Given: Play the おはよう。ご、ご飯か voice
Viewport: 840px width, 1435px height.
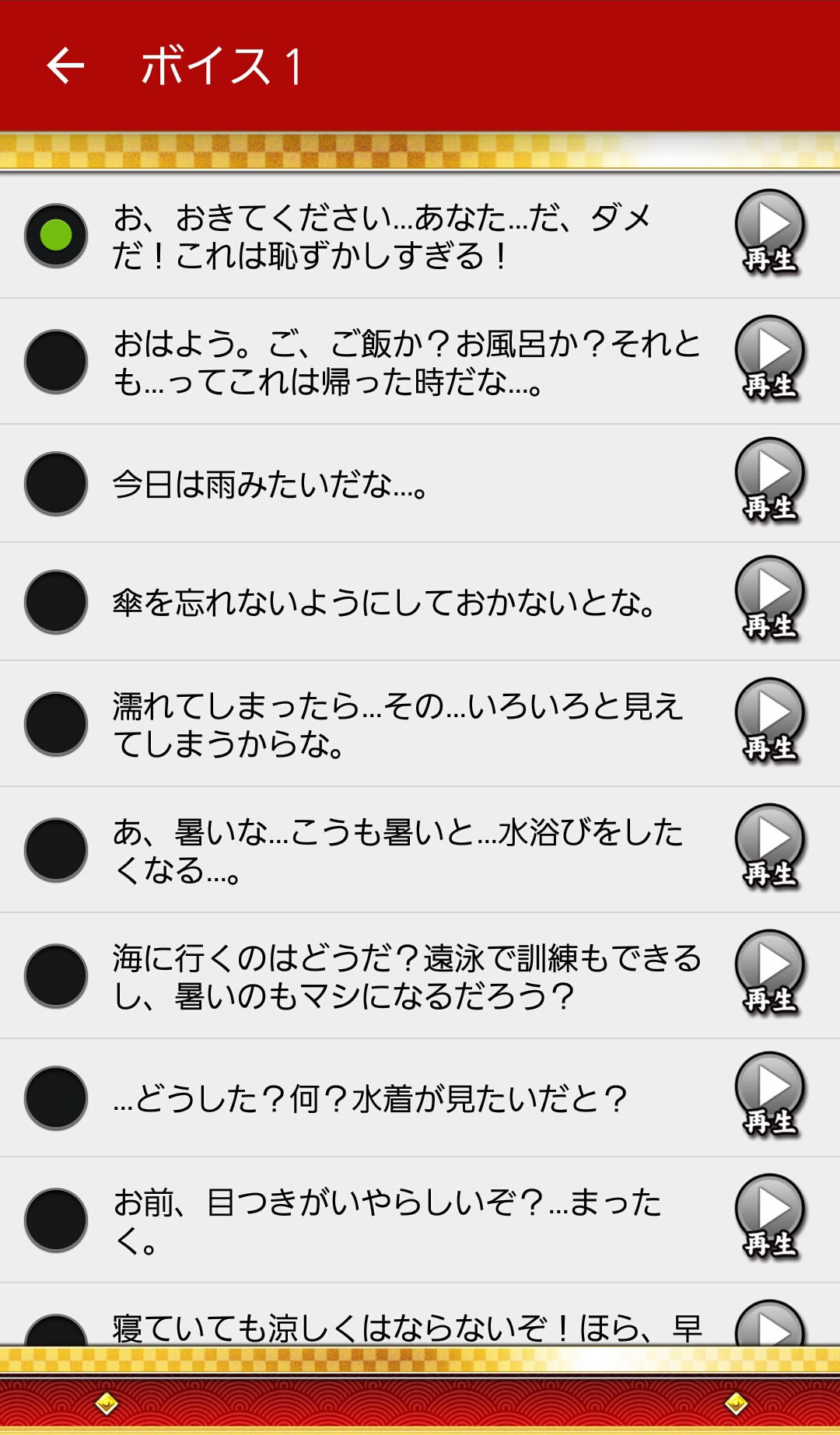Looking at the screenshot, I should (769, 358).
